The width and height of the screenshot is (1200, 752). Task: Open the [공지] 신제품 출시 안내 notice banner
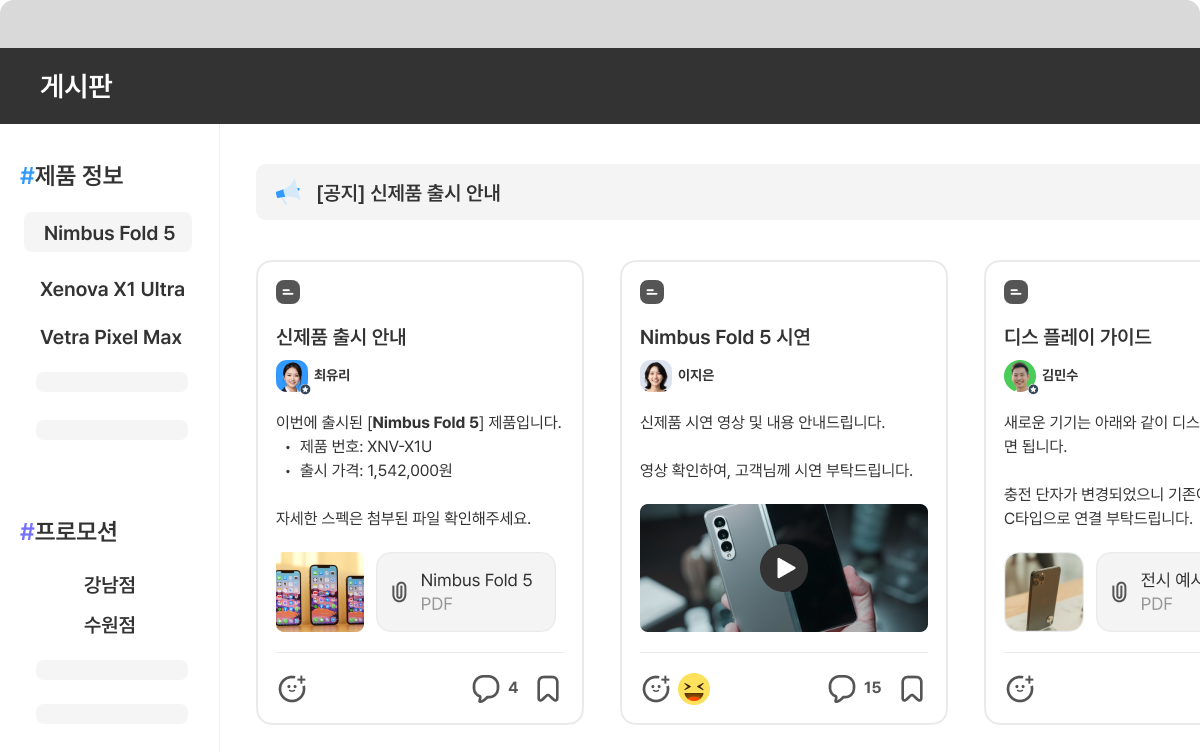(728, 192)
